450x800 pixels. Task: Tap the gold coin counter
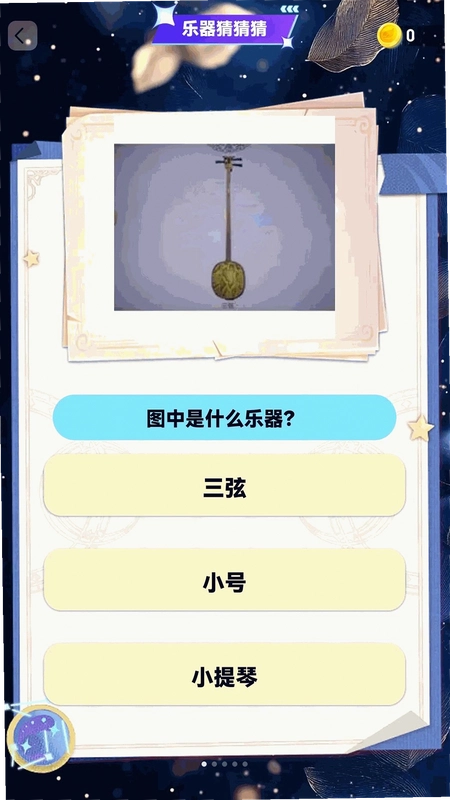pyautogui.click(x=396, y=36)
